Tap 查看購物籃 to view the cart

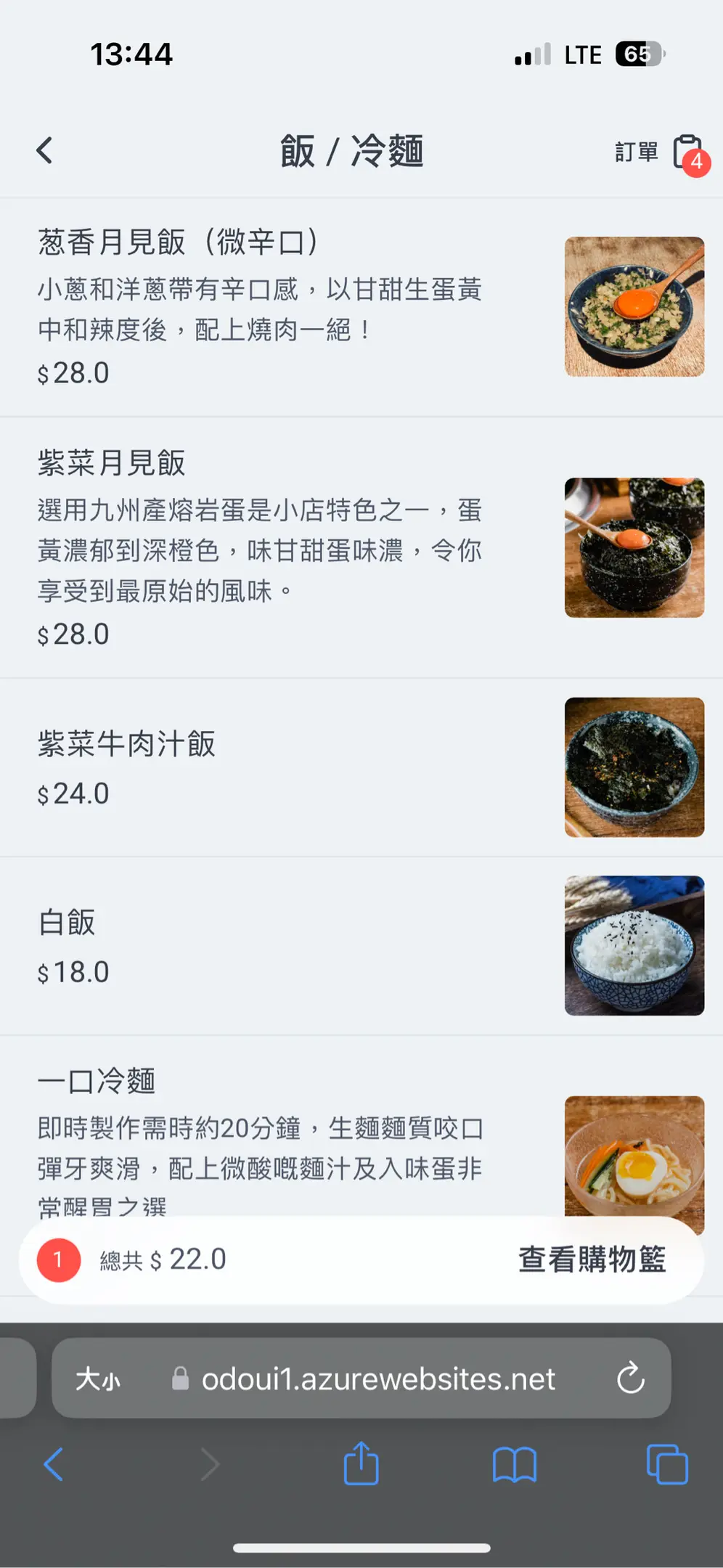[592, 1259]
